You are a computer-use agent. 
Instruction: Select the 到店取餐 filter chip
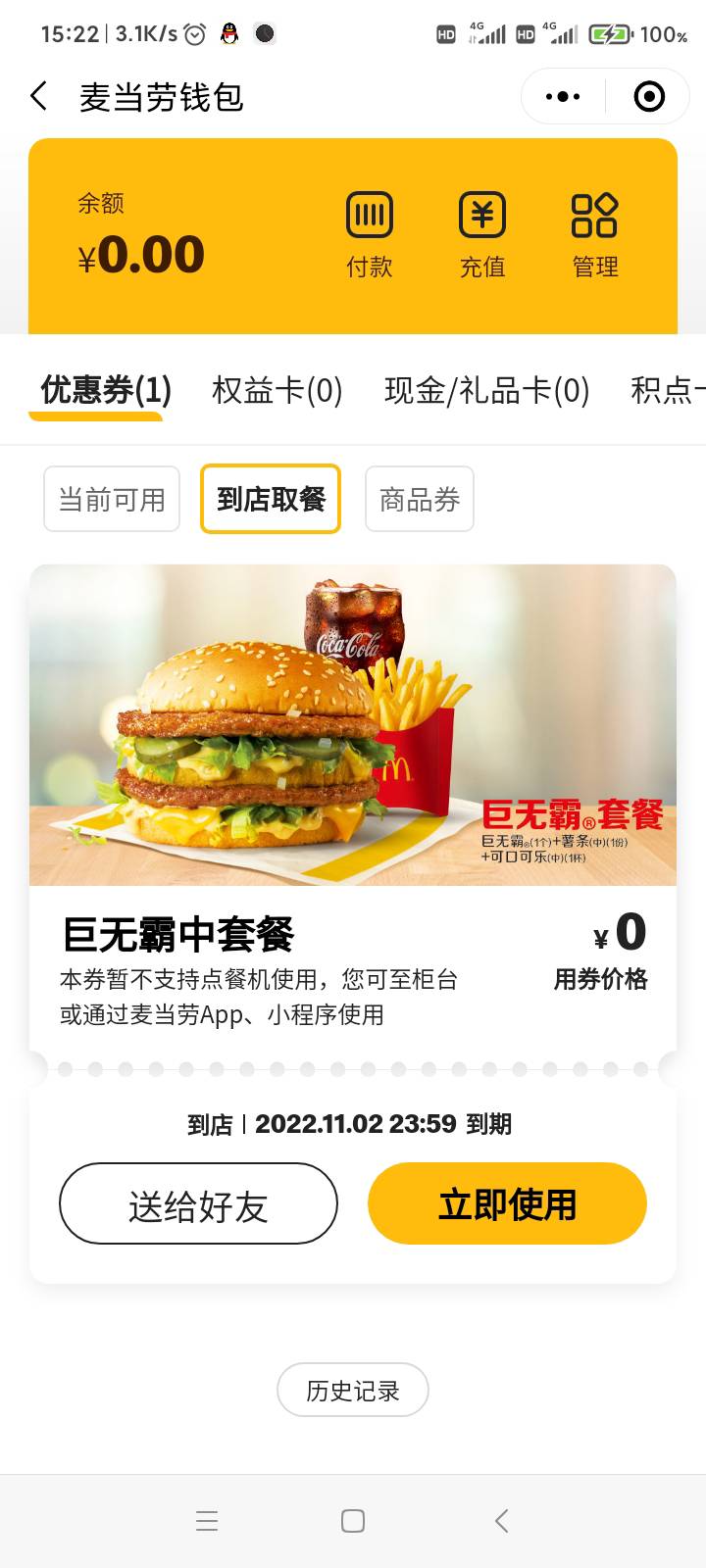tap(271, 500)
